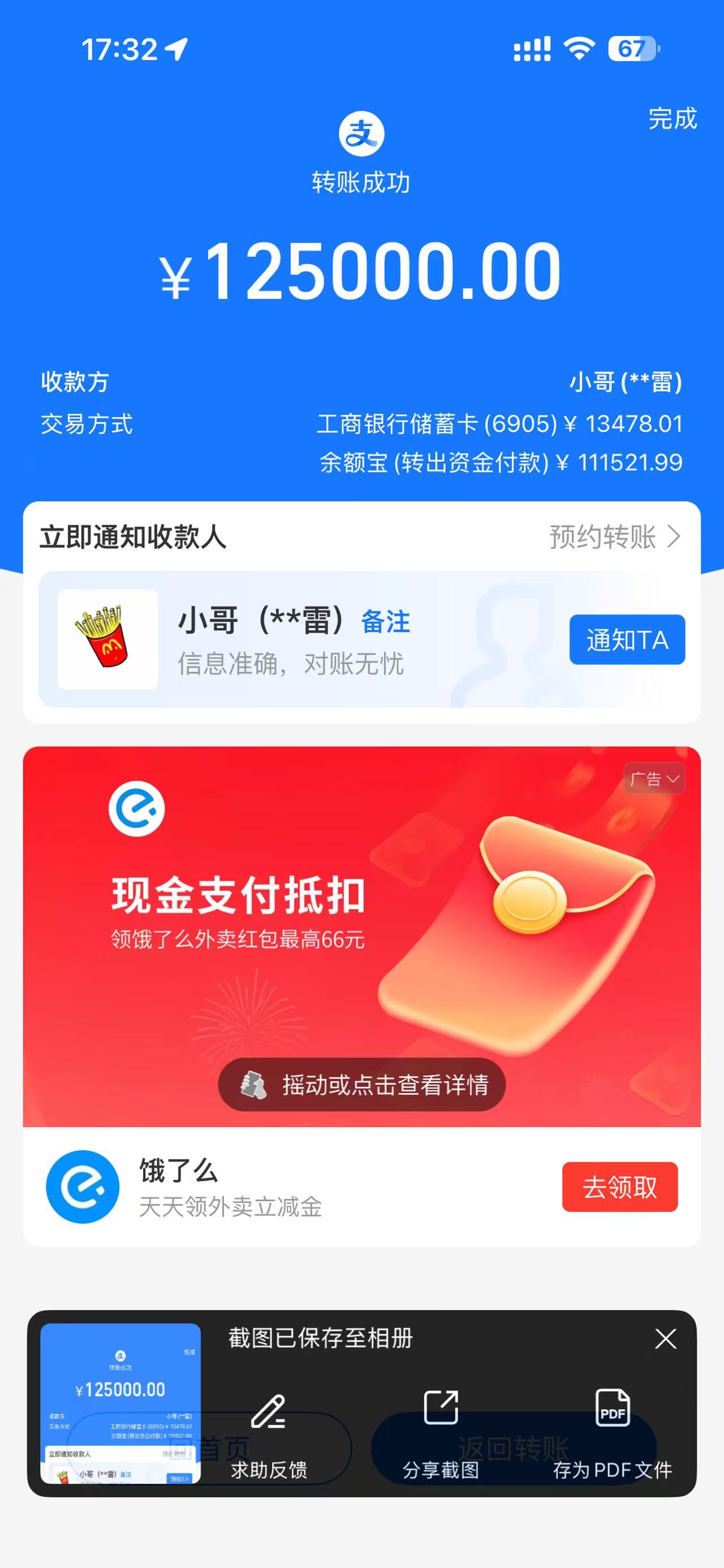The height and width of the screenshot is (1568, 724).
Task: Tap 摇动或点击查看详情 to view details
Action: coord(361,1084)
